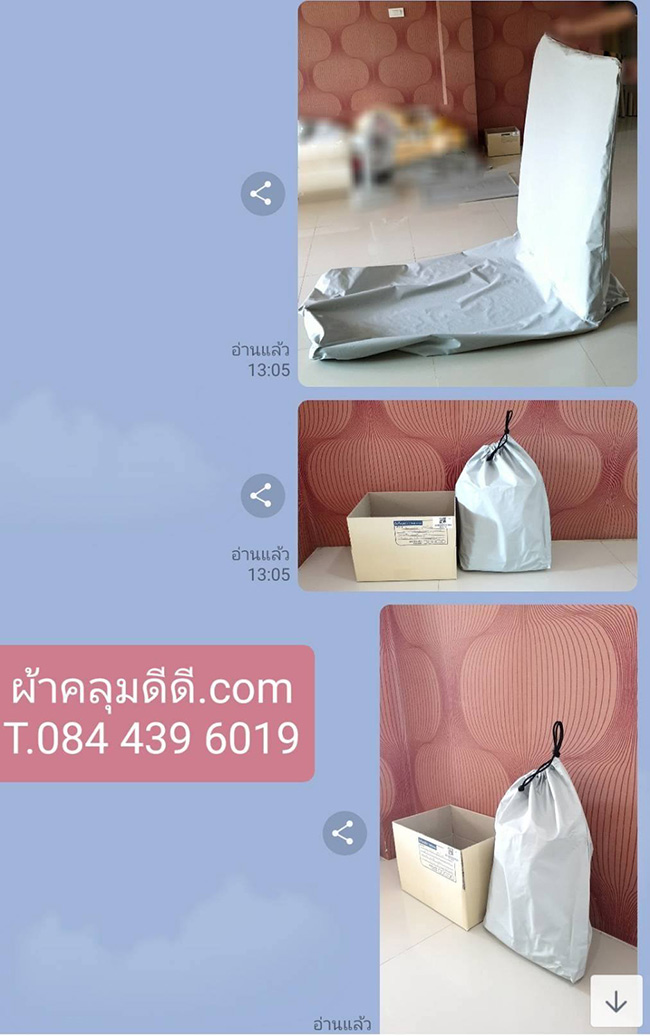
Task: Share the wide photo of box and bag
Action: (x=262, y=494)
